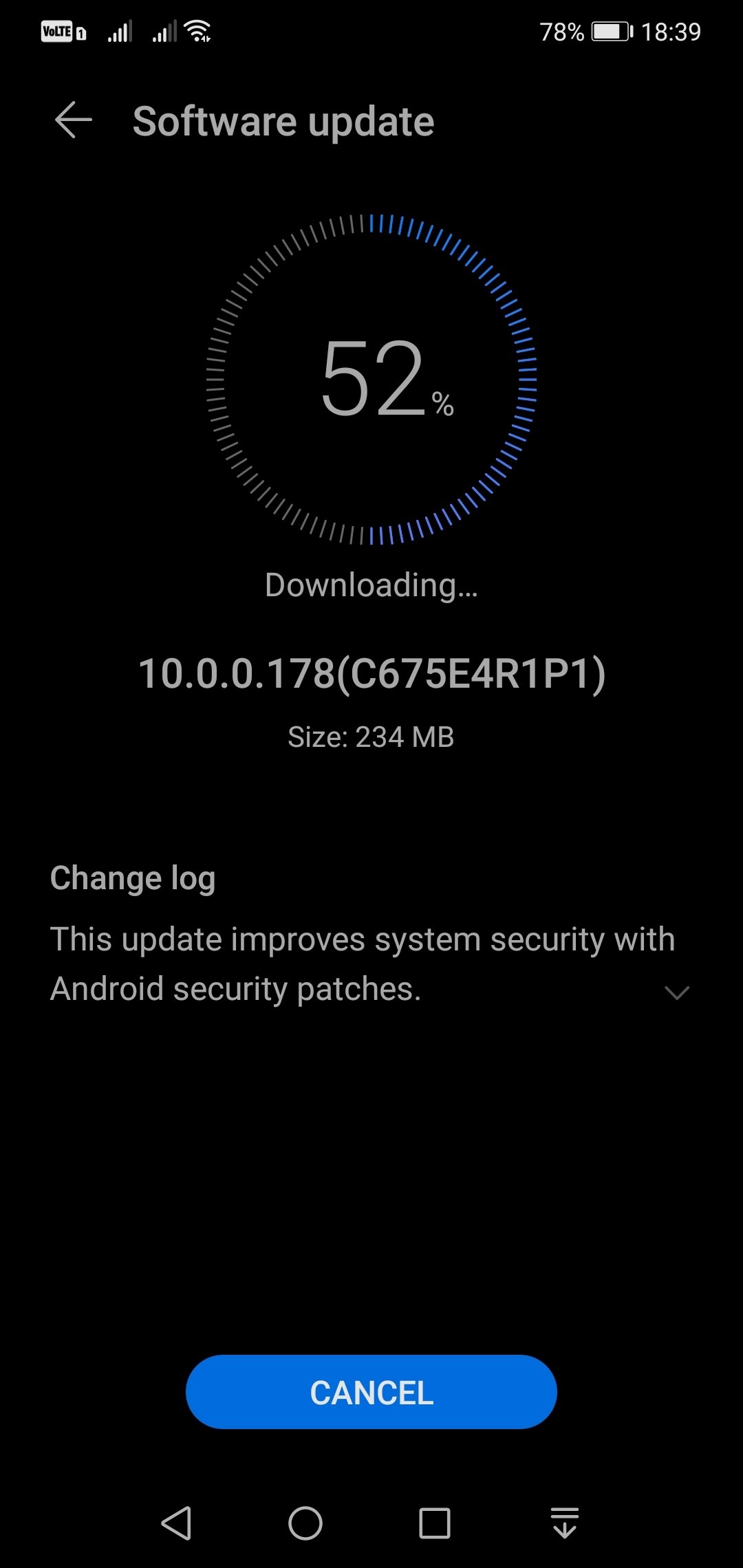Viewport: 743px width, 1568px height.
Task: Tap the Size: 234 MB text
Action: tap(371, 736)
